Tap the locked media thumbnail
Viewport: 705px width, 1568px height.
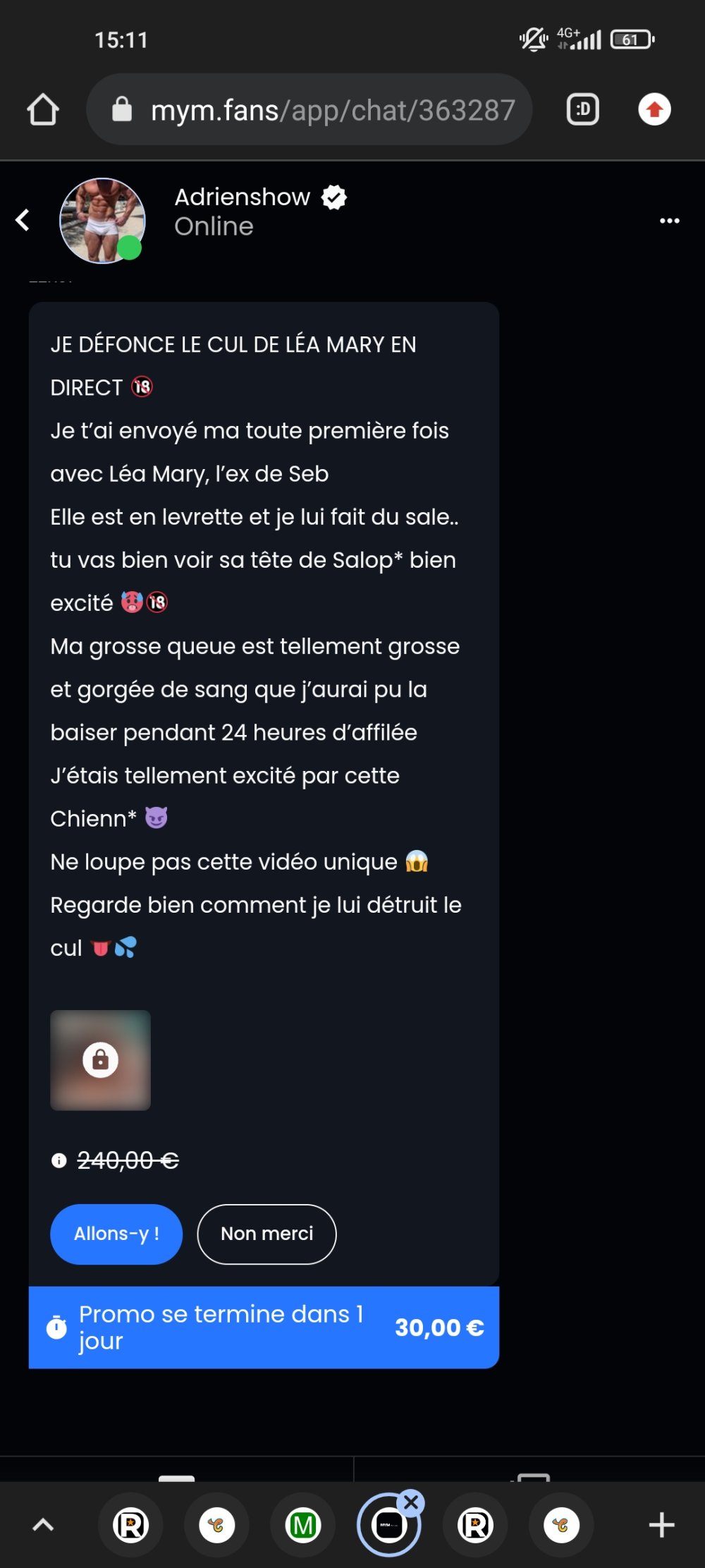tap(100, 1060)
